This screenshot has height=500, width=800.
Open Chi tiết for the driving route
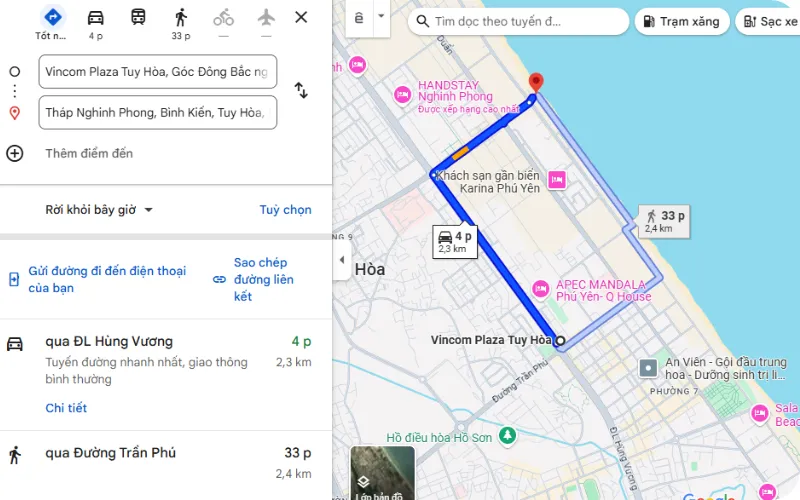click(66, 408)
